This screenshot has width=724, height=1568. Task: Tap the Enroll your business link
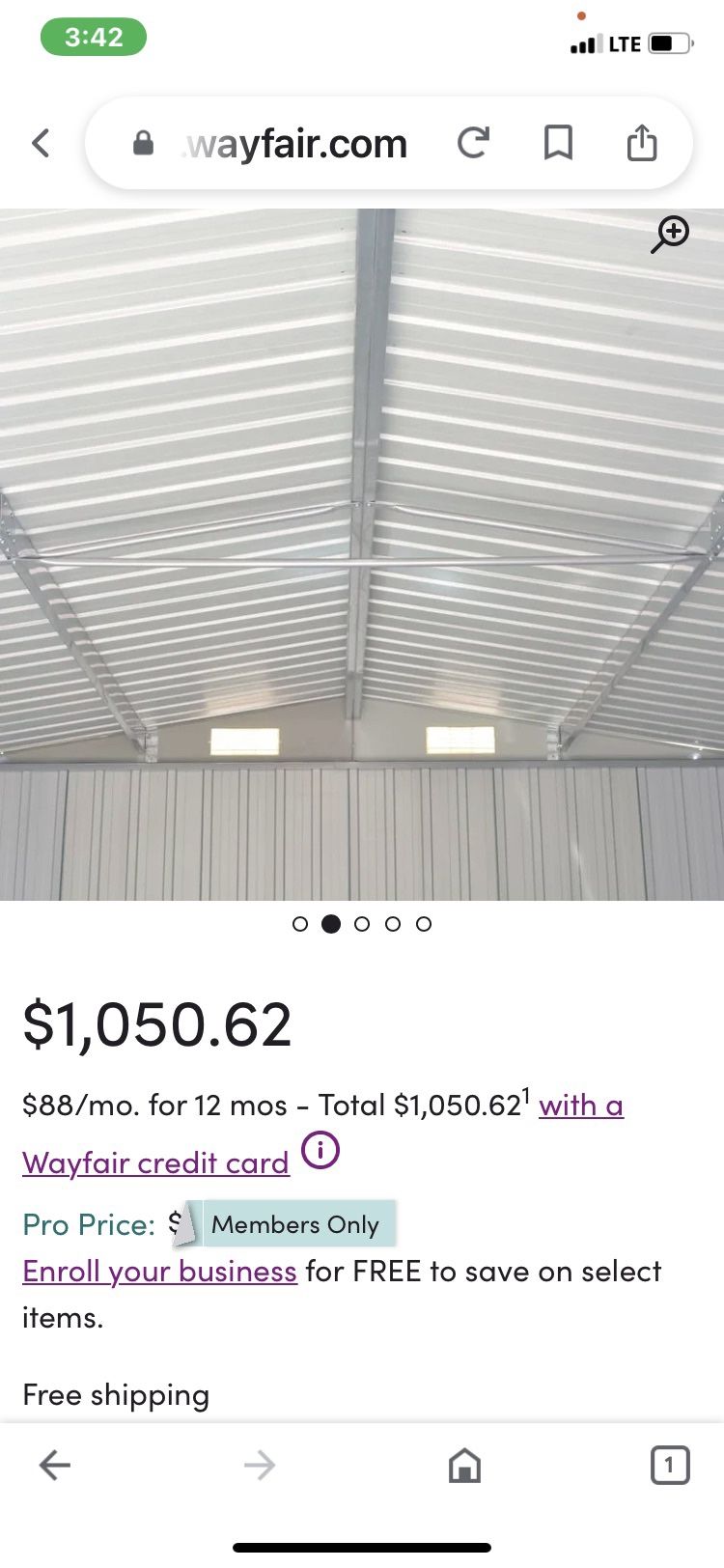[158, 1271]
